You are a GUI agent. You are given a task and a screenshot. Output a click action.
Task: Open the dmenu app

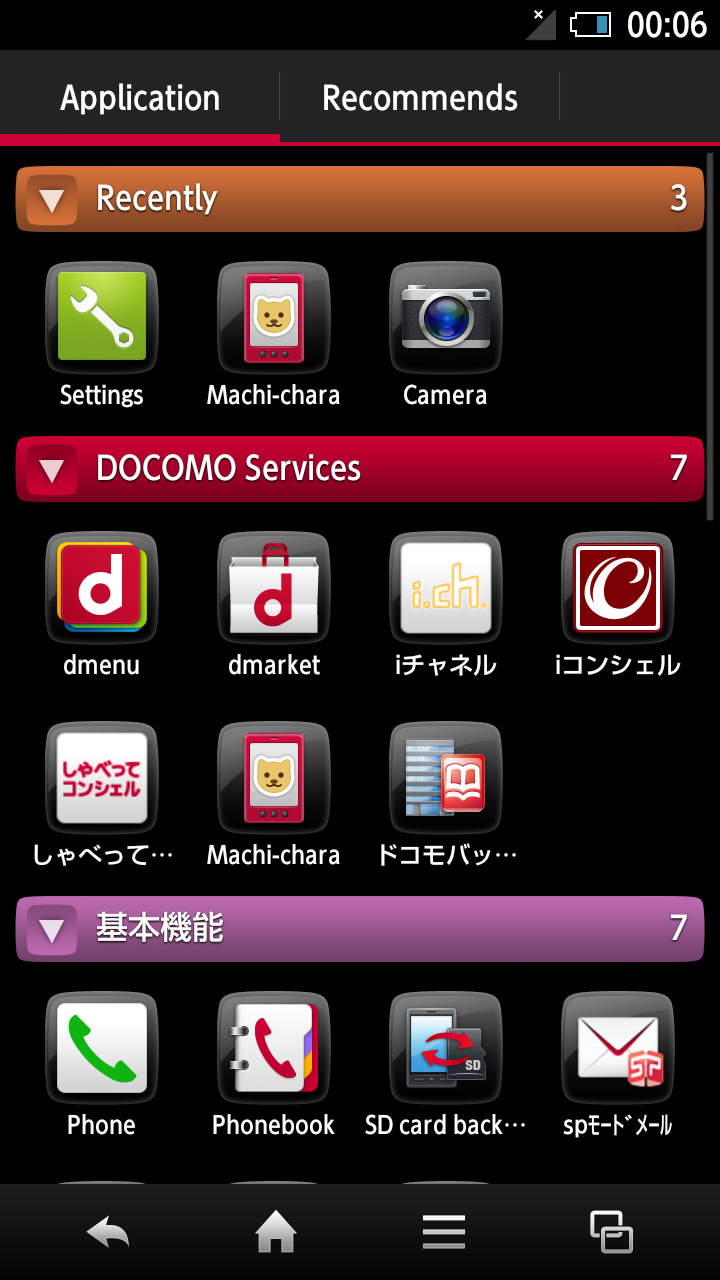(x=101, y=588)
